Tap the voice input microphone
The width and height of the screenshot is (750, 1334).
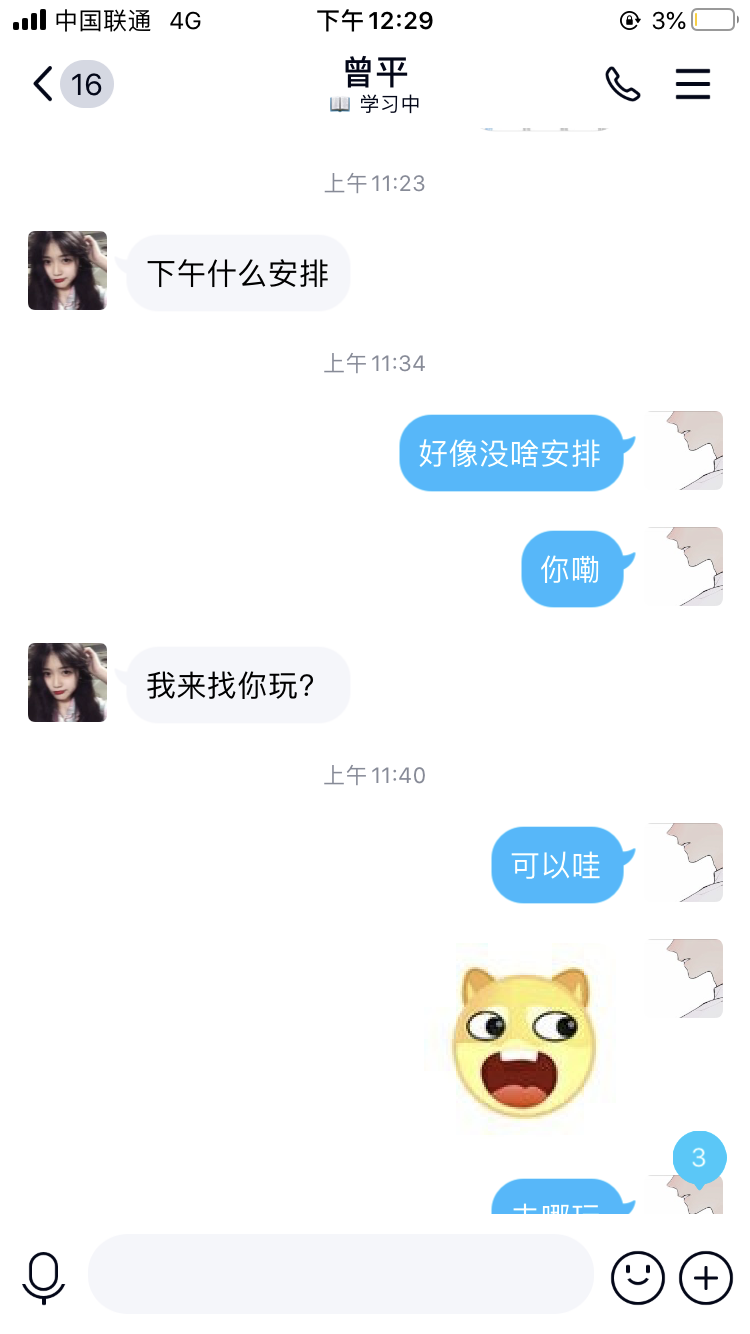coord(44,1277)
